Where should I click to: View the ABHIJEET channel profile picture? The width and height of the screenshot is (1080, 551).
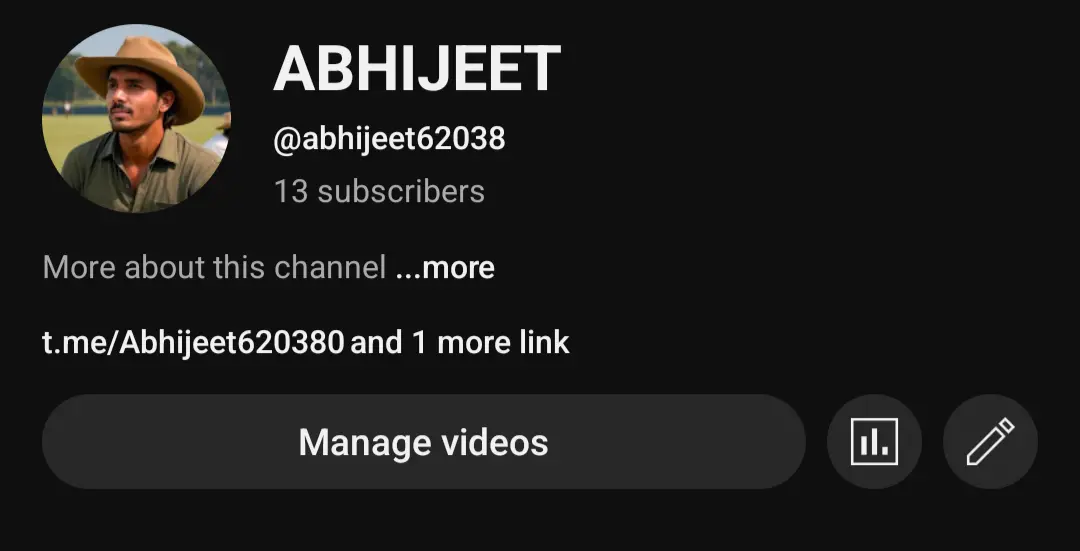click(x=136, y=118)
